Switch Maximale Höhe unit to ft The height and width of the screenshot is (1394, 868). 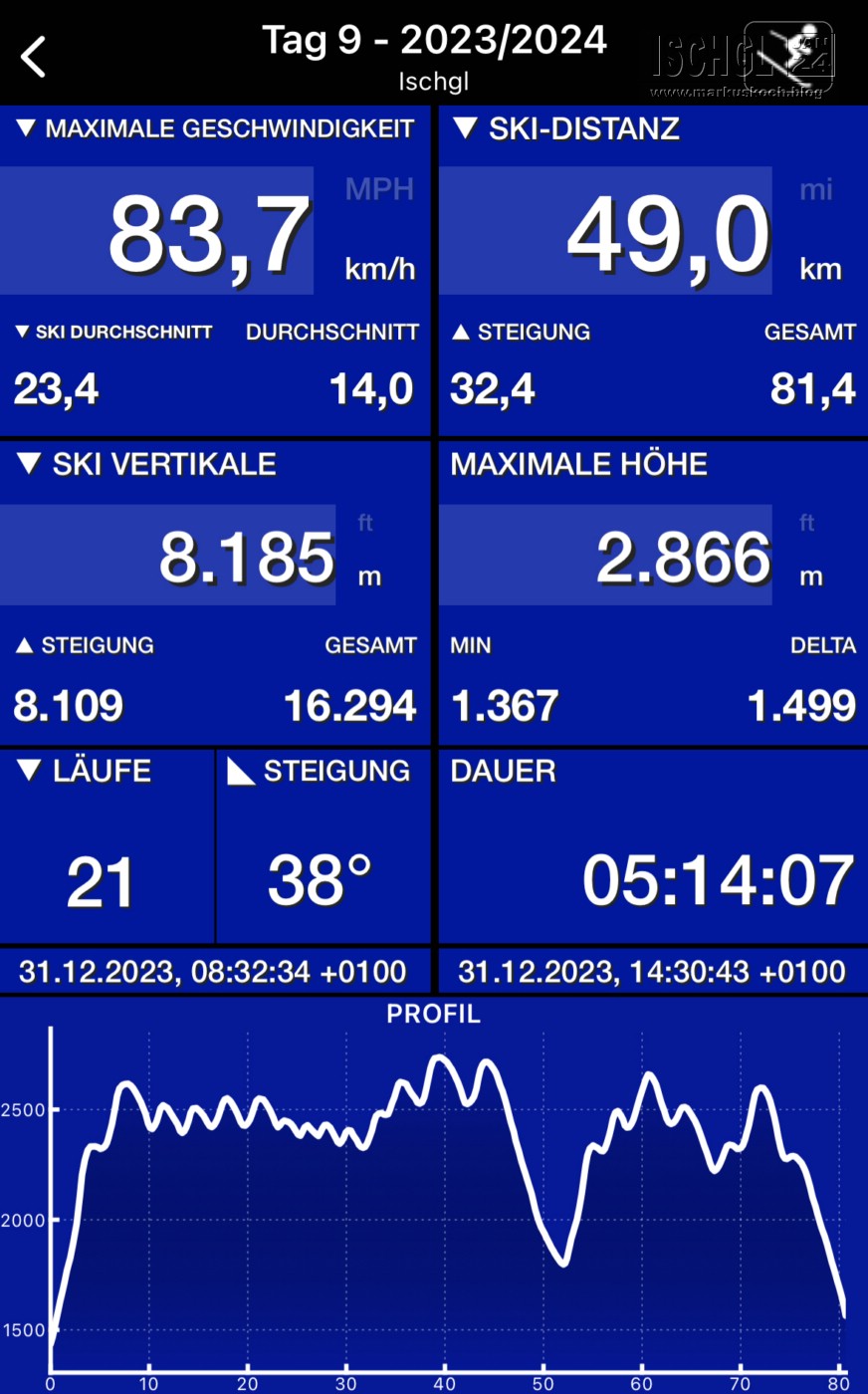click(807, 523)
